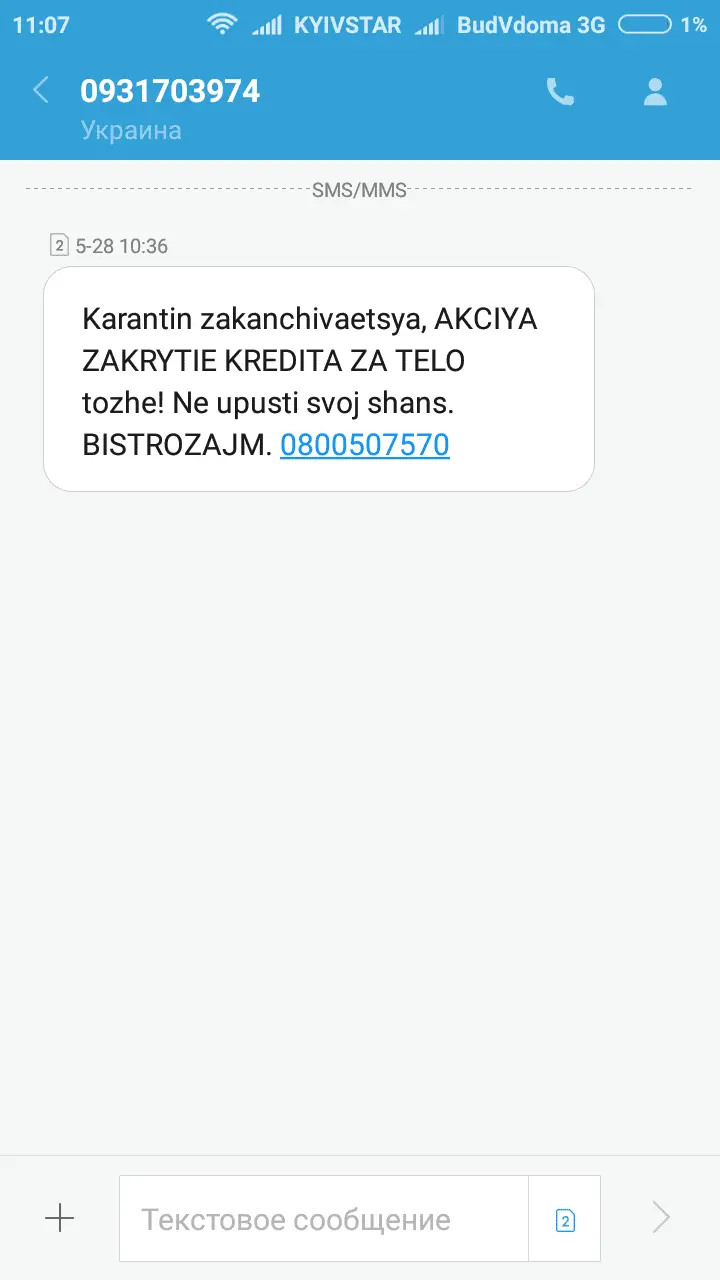The image size is (720, 1280).
Task: Focus the Текстовое сообщение text field
Action: coord(323,1219)
